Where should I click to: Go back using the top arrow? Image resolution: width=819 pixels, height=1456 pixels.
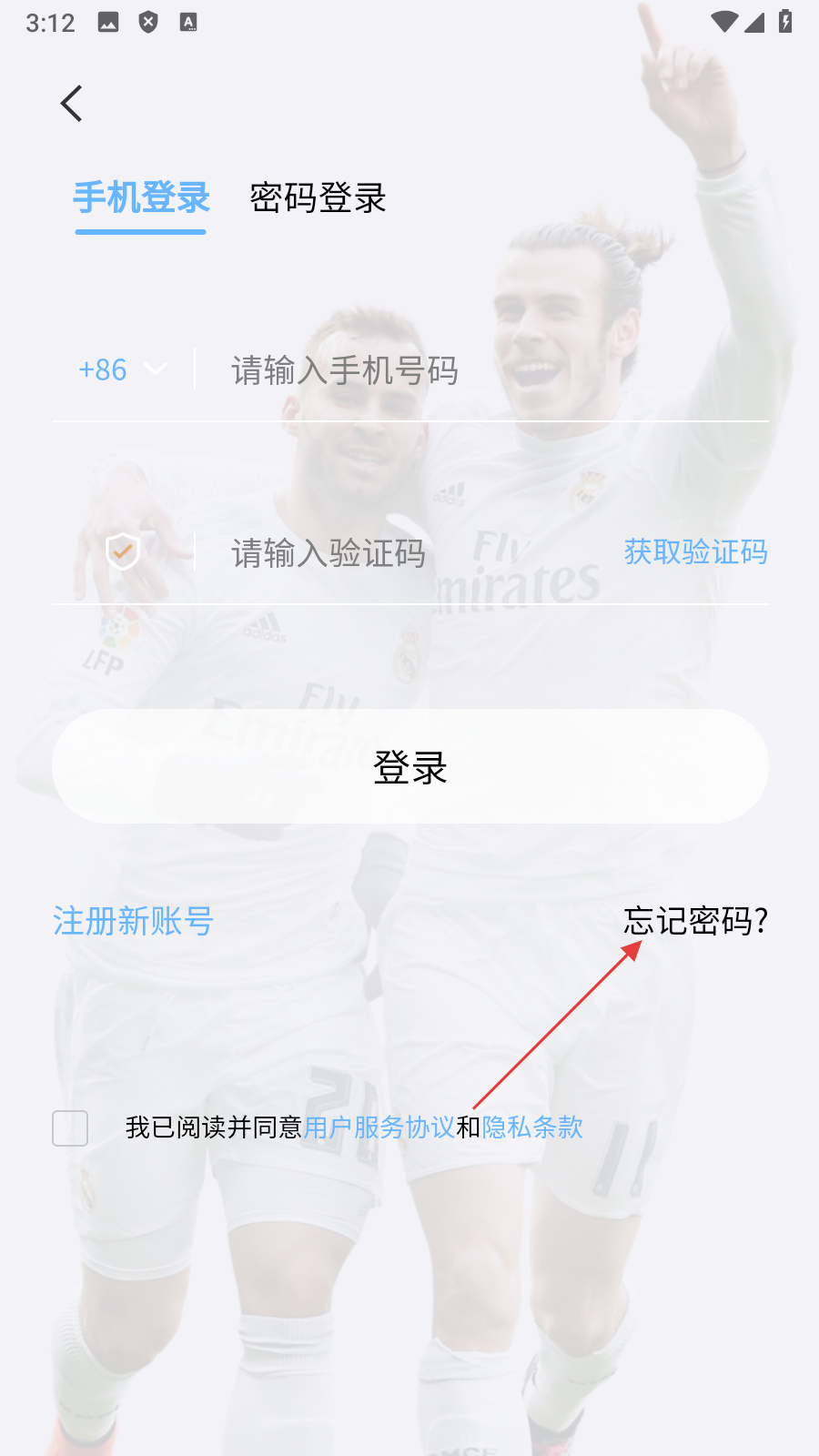tap(71, 104)
